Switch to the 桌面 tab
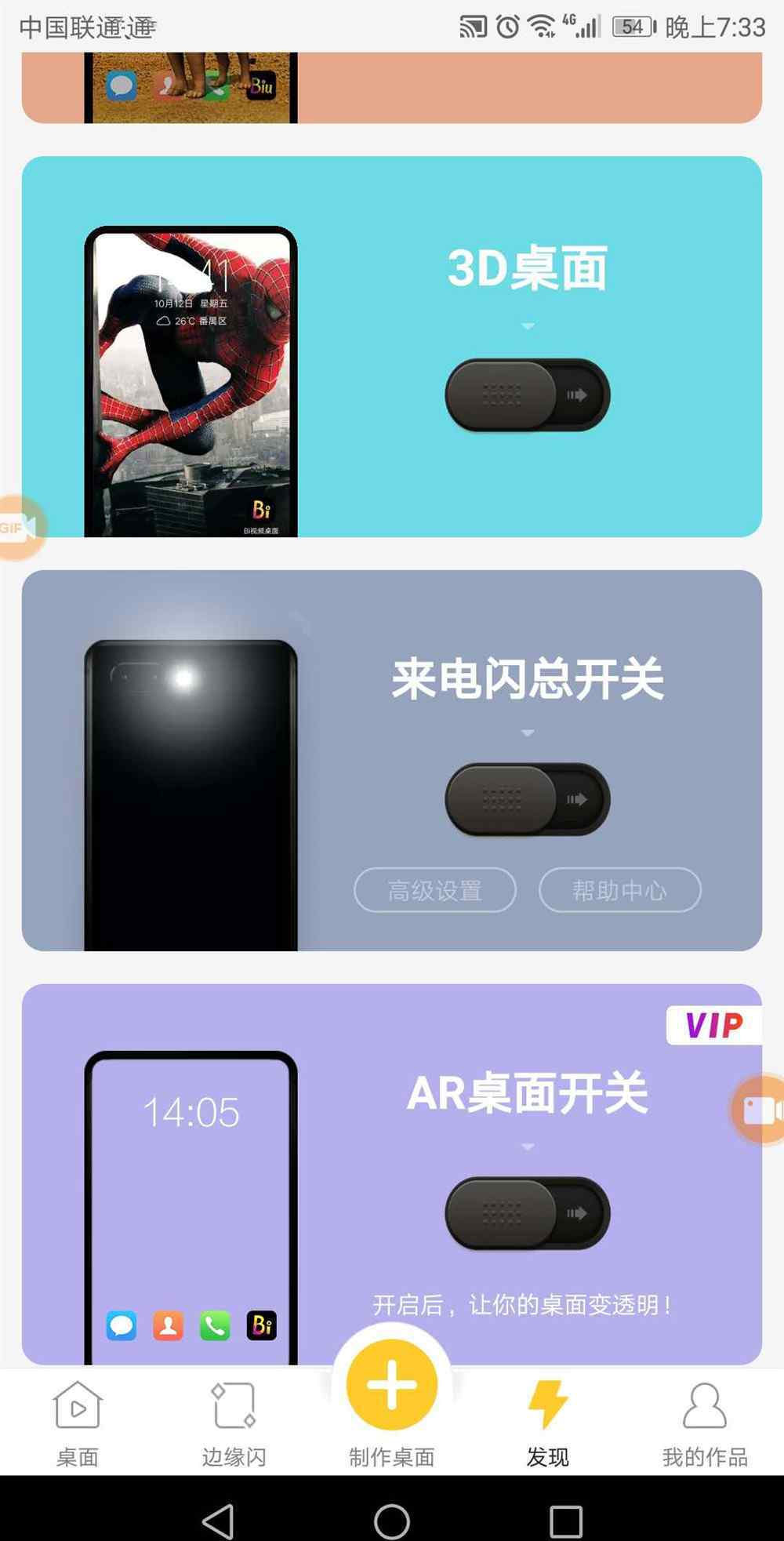 78,1423
